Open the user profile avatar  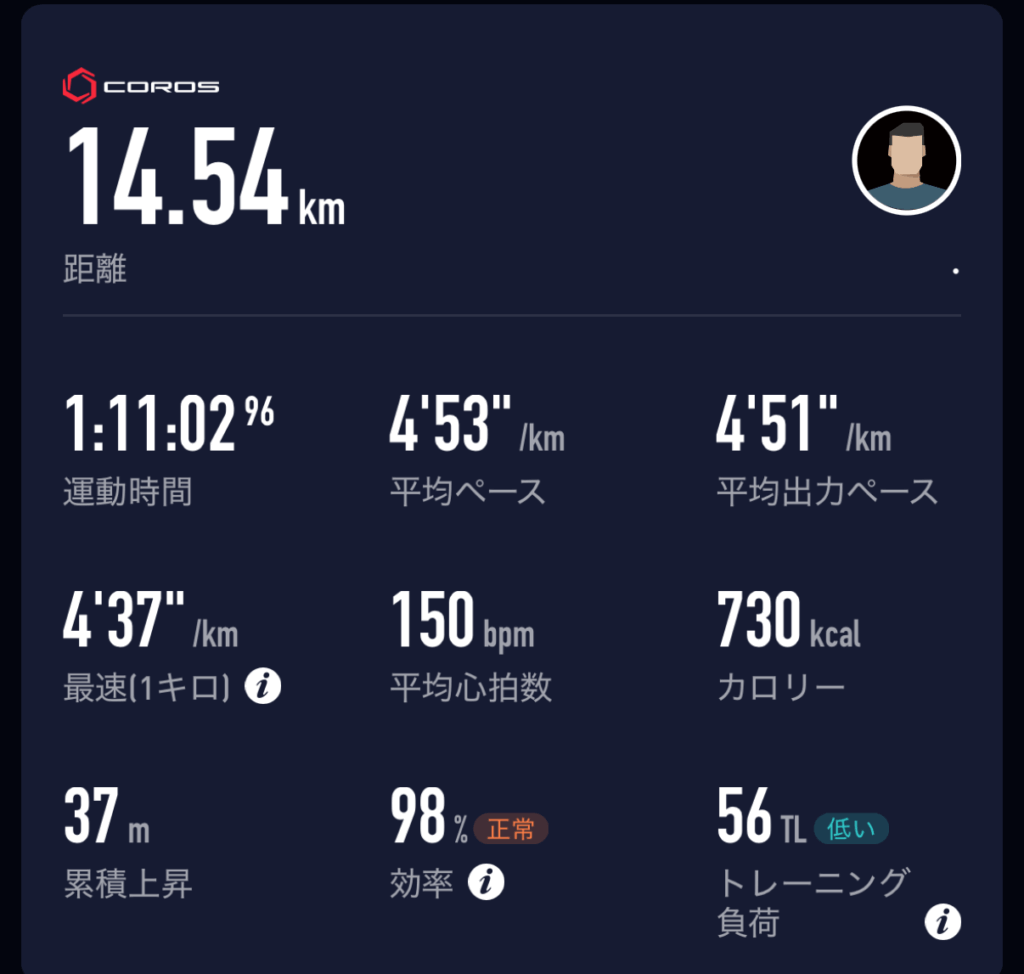(x=906, y=160)
